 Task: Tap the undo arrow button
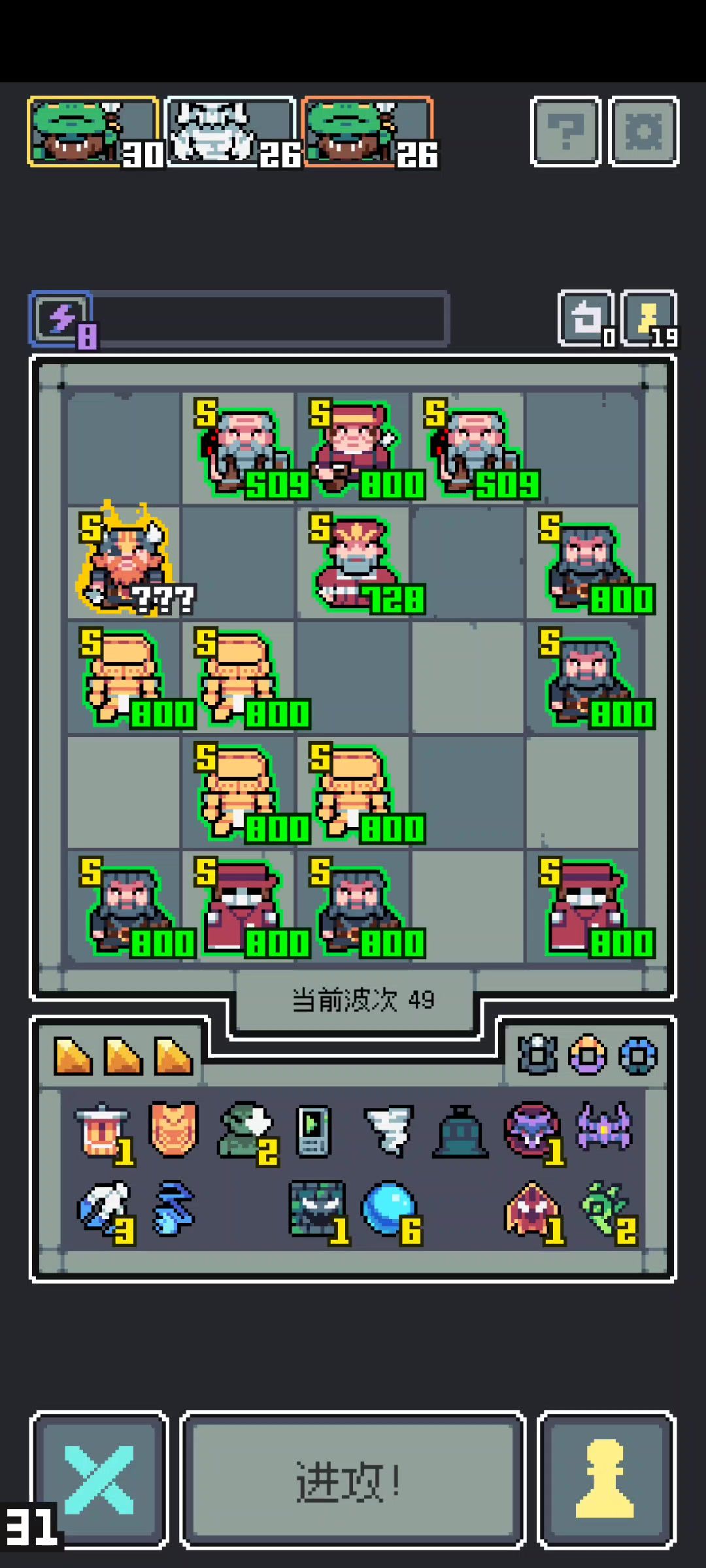[586, 318]
